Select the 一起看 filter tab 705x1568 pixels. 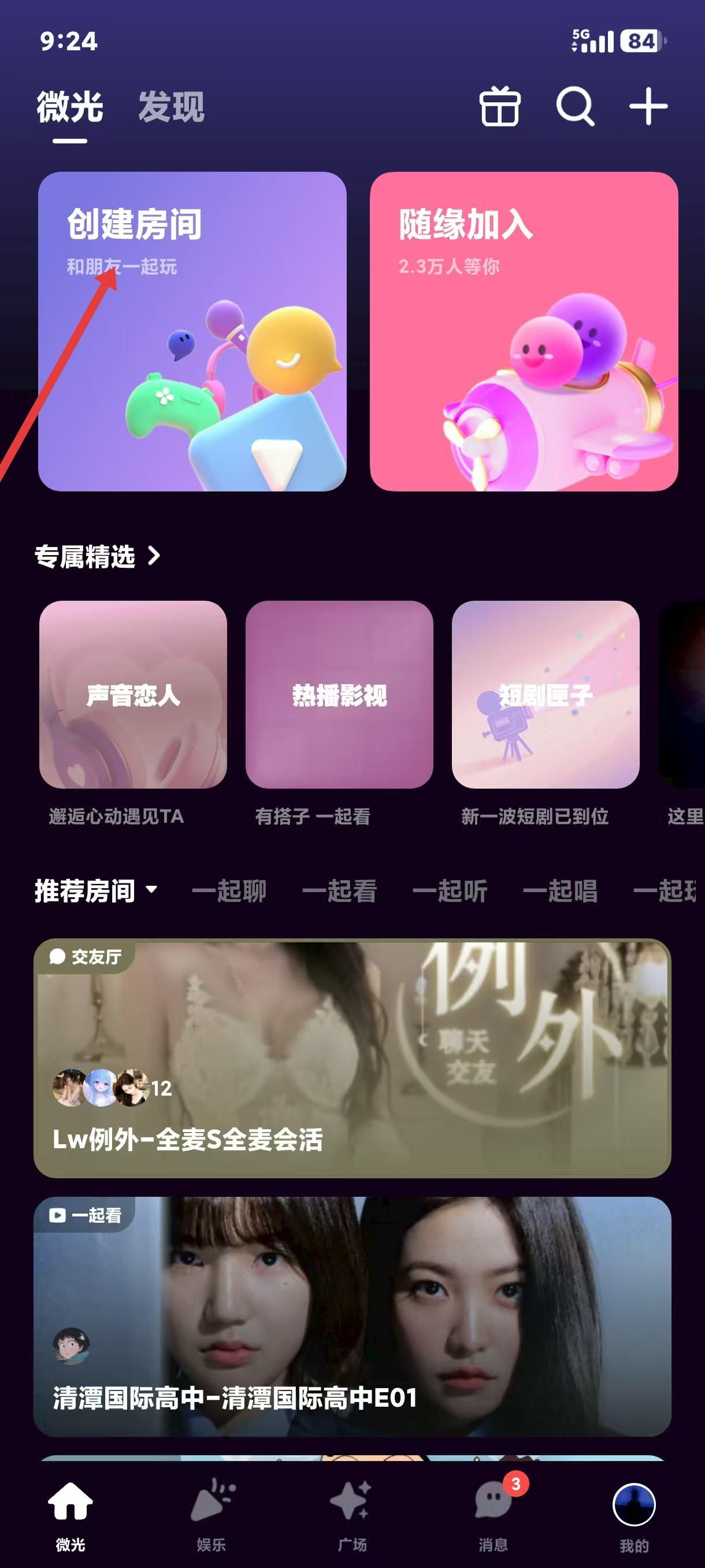[339, 891]
